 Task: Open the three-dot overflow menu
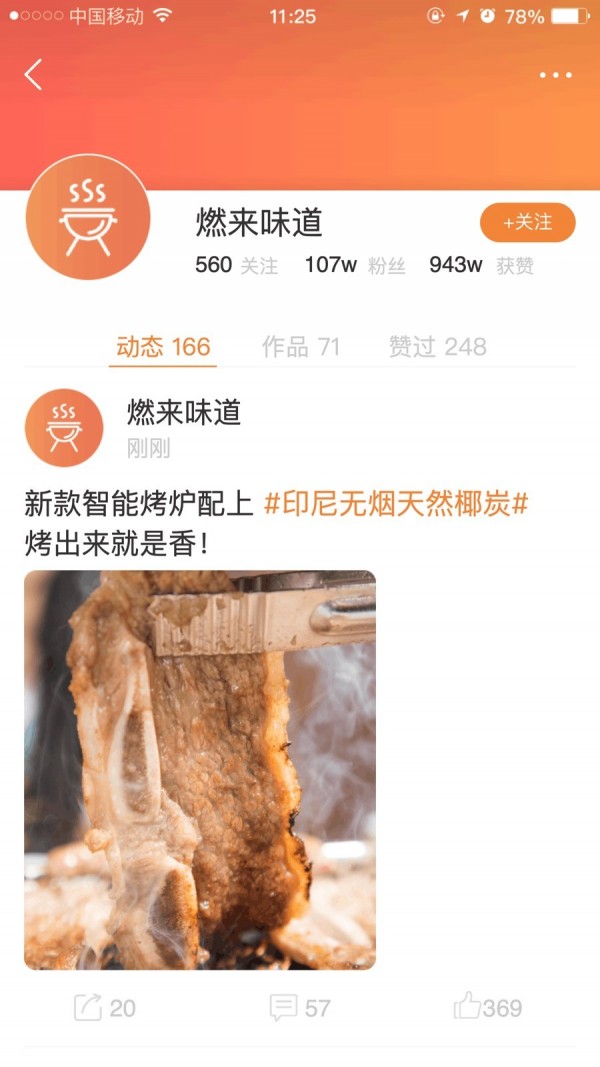click(x=555, y=75)
